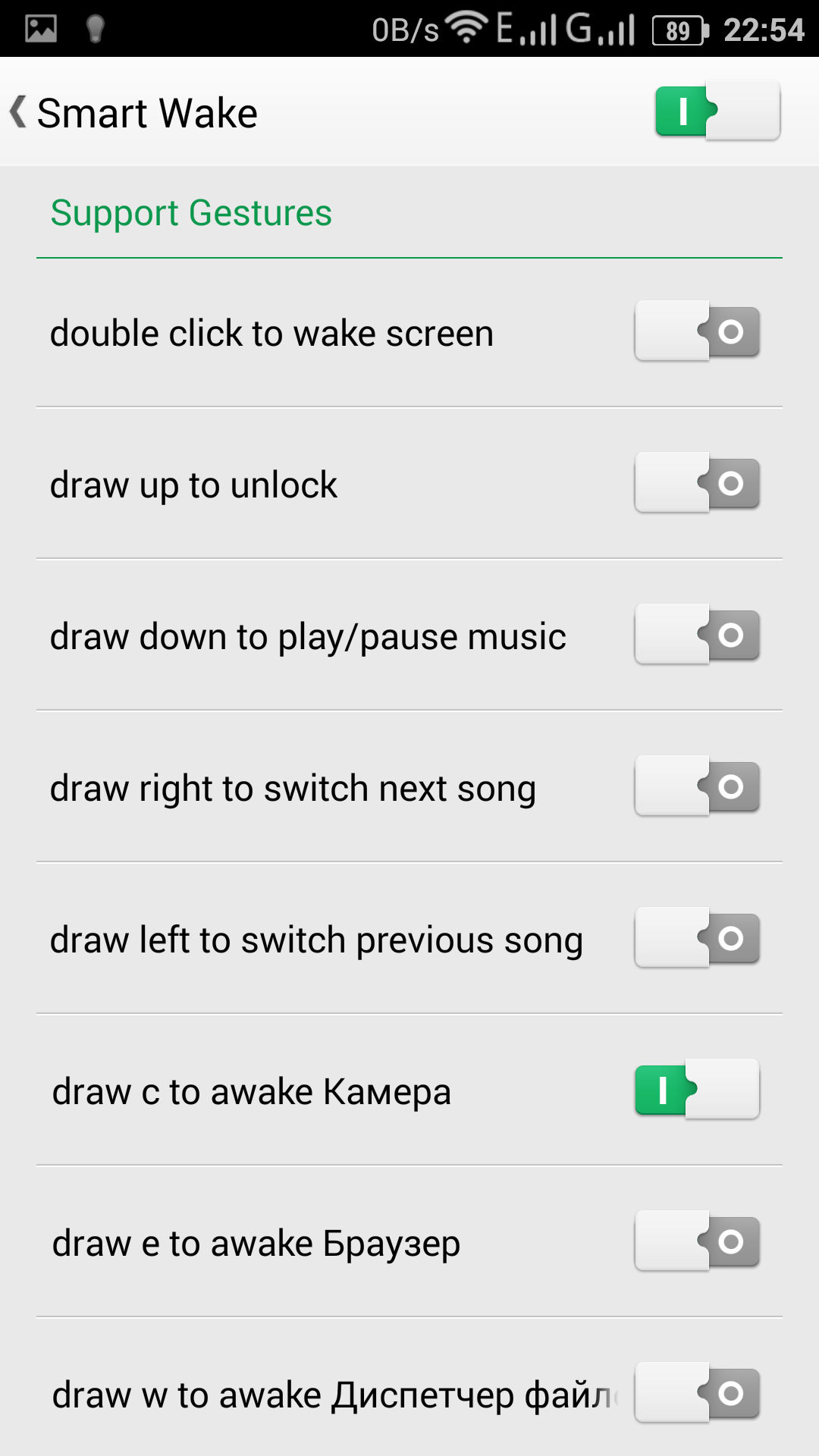Turn on draw up to unlock
Viewport: 819px width, 1456px height.
pos(697,483)
